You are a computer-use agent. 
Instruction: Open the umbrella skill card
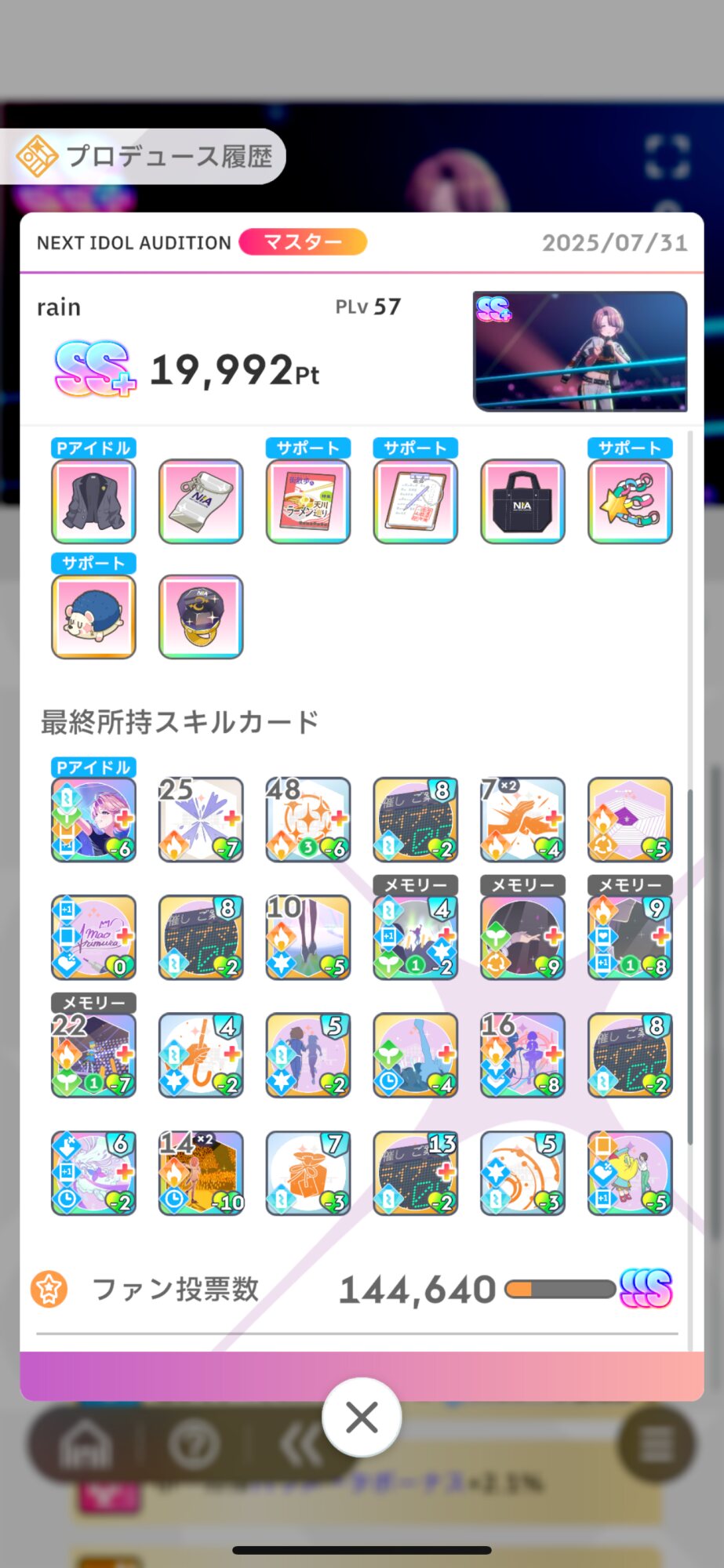coord(201,1055)
